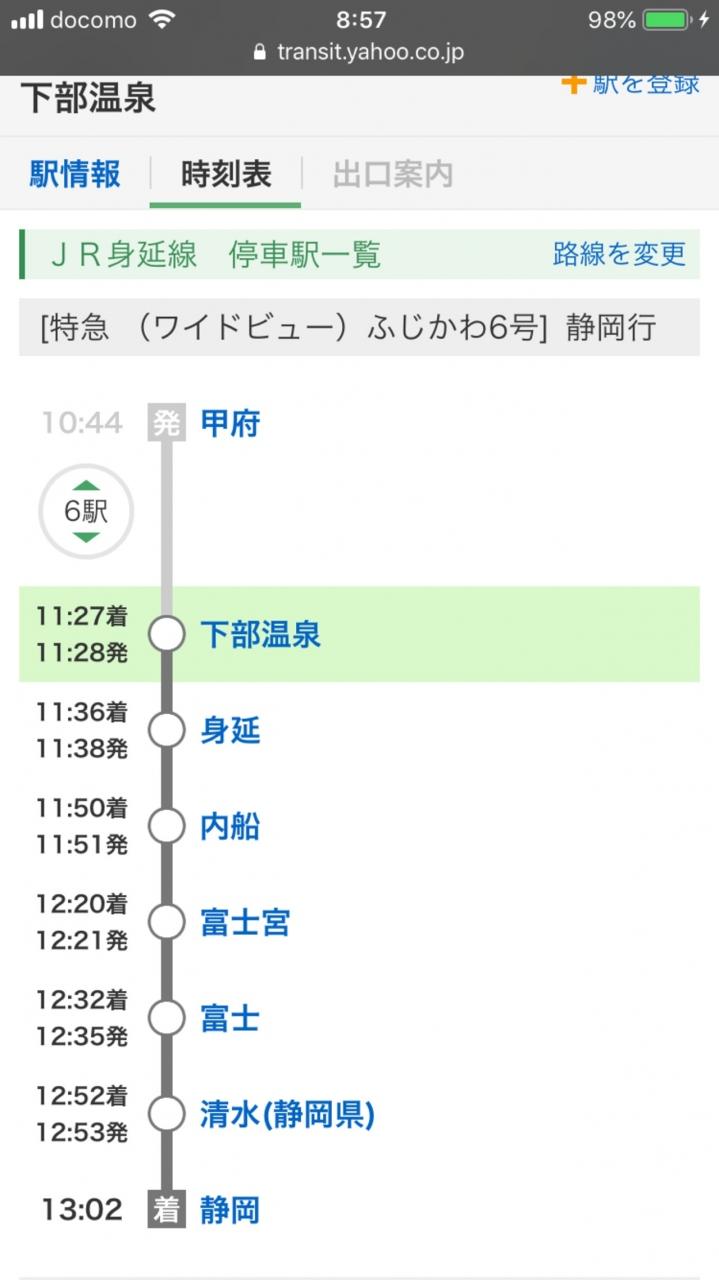Open 富士 station link
Viewport: 719px width, 1280px height.
[x=230, y=1019]
